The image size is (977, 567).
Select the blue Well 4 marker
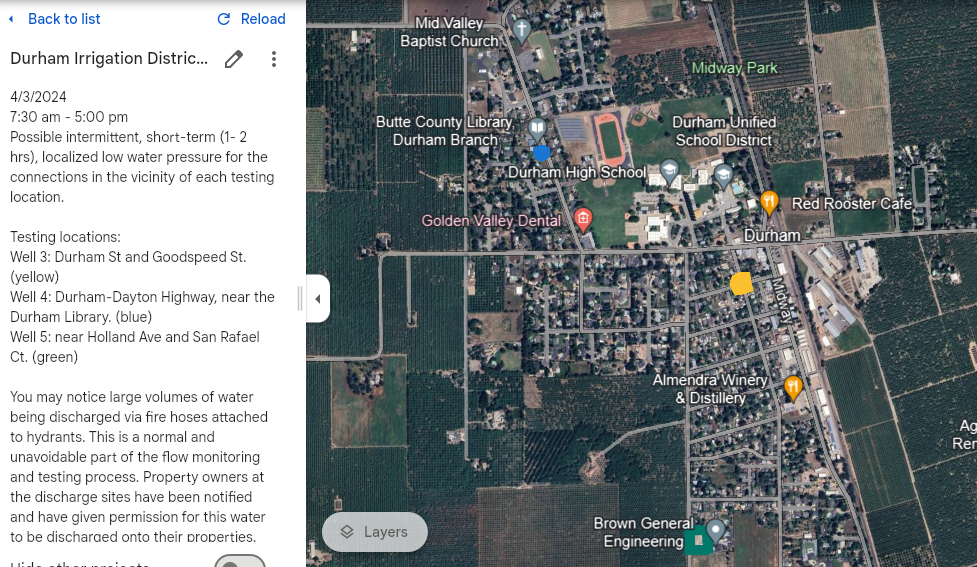(541, 153)
